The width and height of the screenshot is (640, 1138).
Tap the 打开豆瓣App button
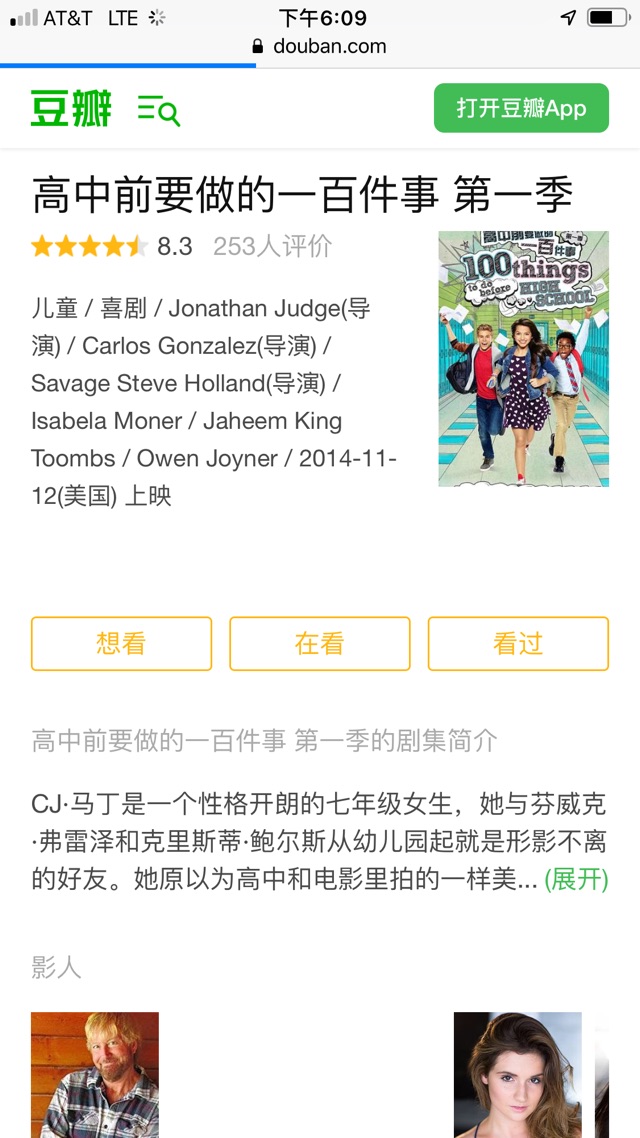click(521, 108)
